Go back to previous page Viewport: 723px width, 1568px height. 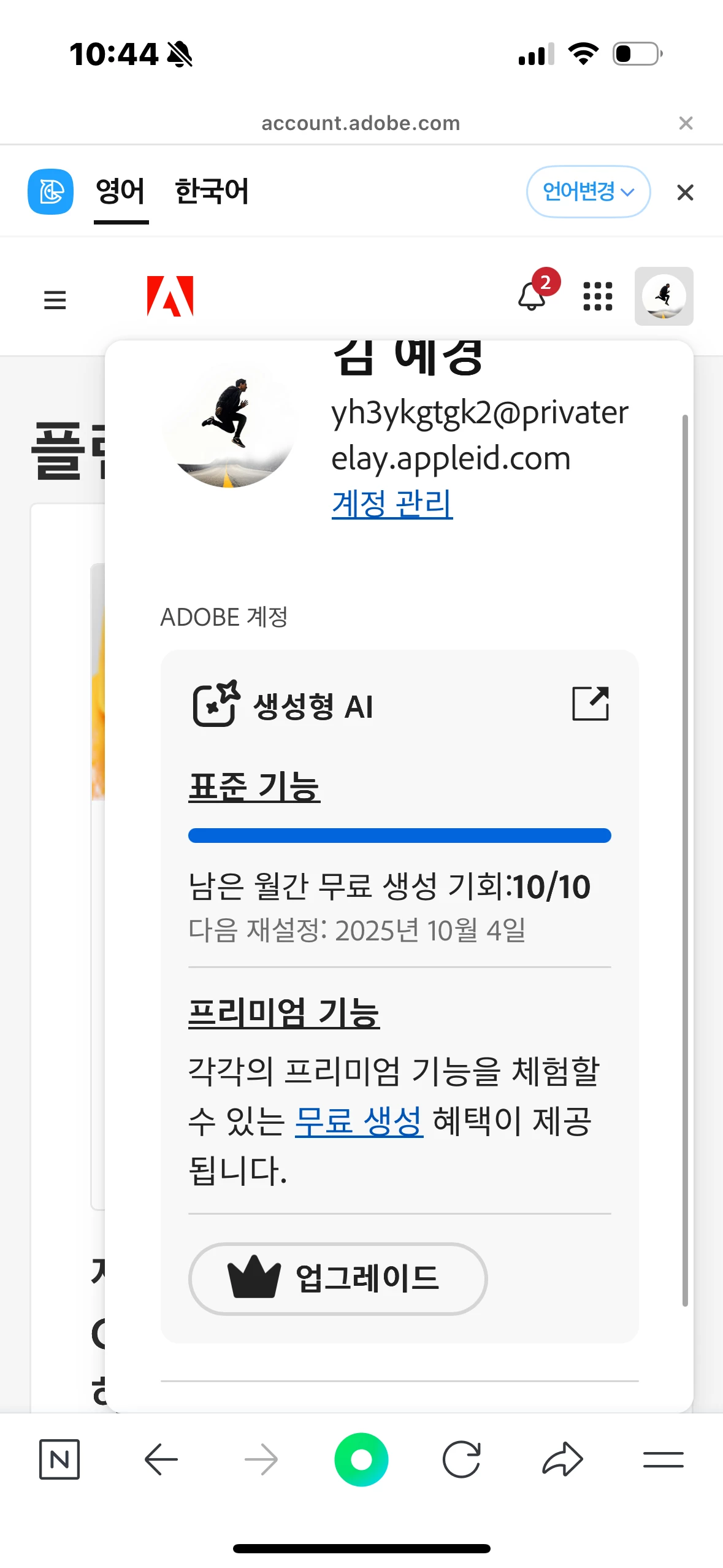tap(161, 1459)
